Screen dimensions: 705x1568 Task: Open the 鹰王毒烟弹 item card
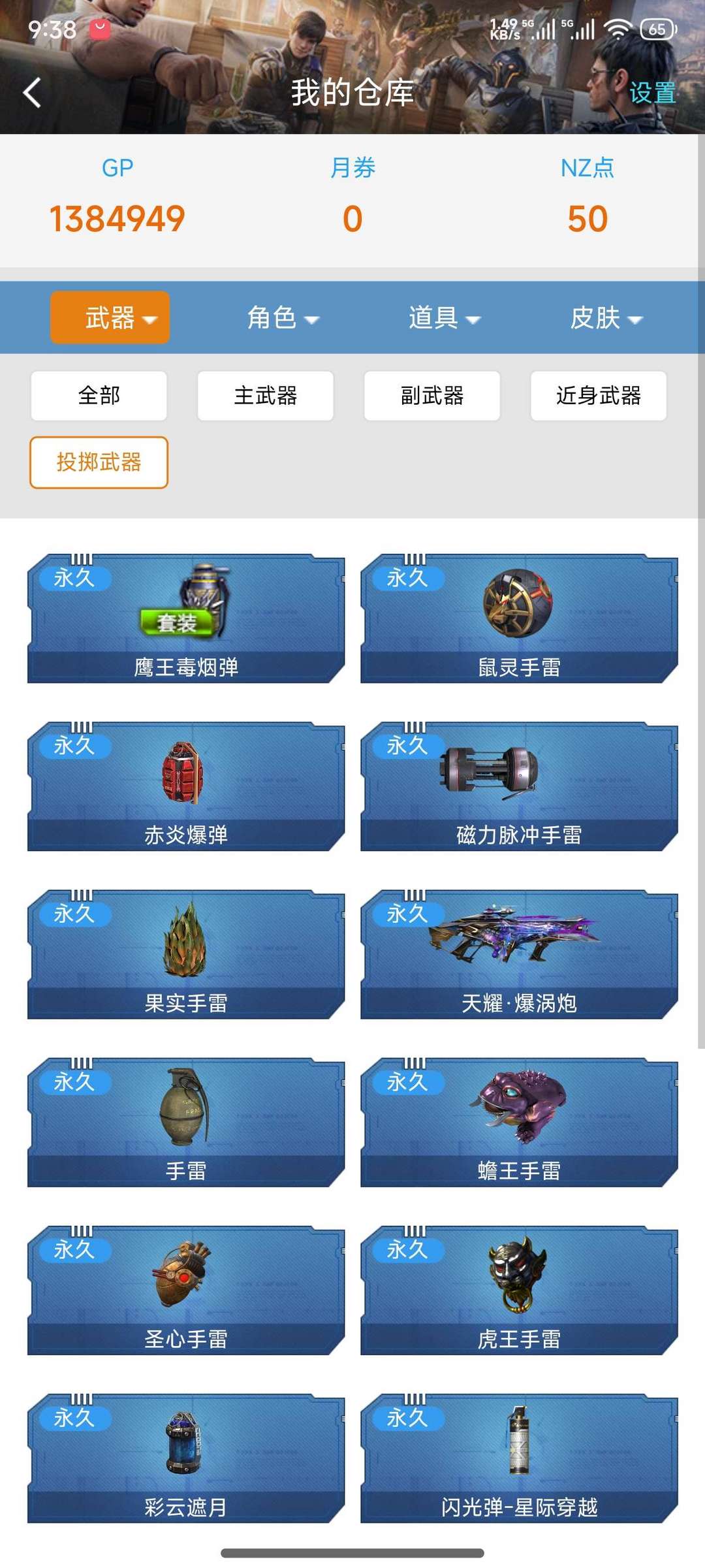click(x=186, y=618)
